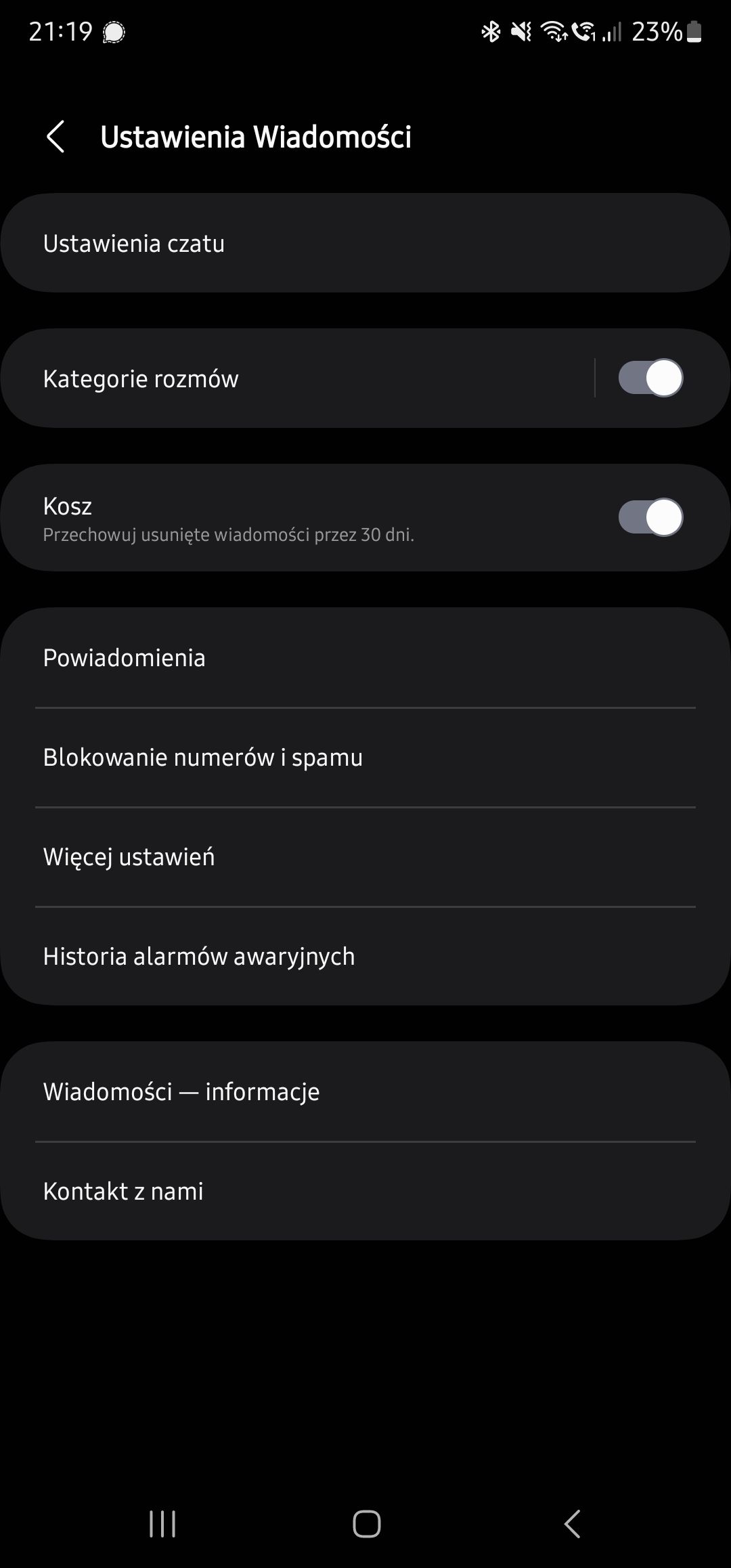
Task: Tap the Wi-Fi calling icon
Action: (x=584, y=31)
